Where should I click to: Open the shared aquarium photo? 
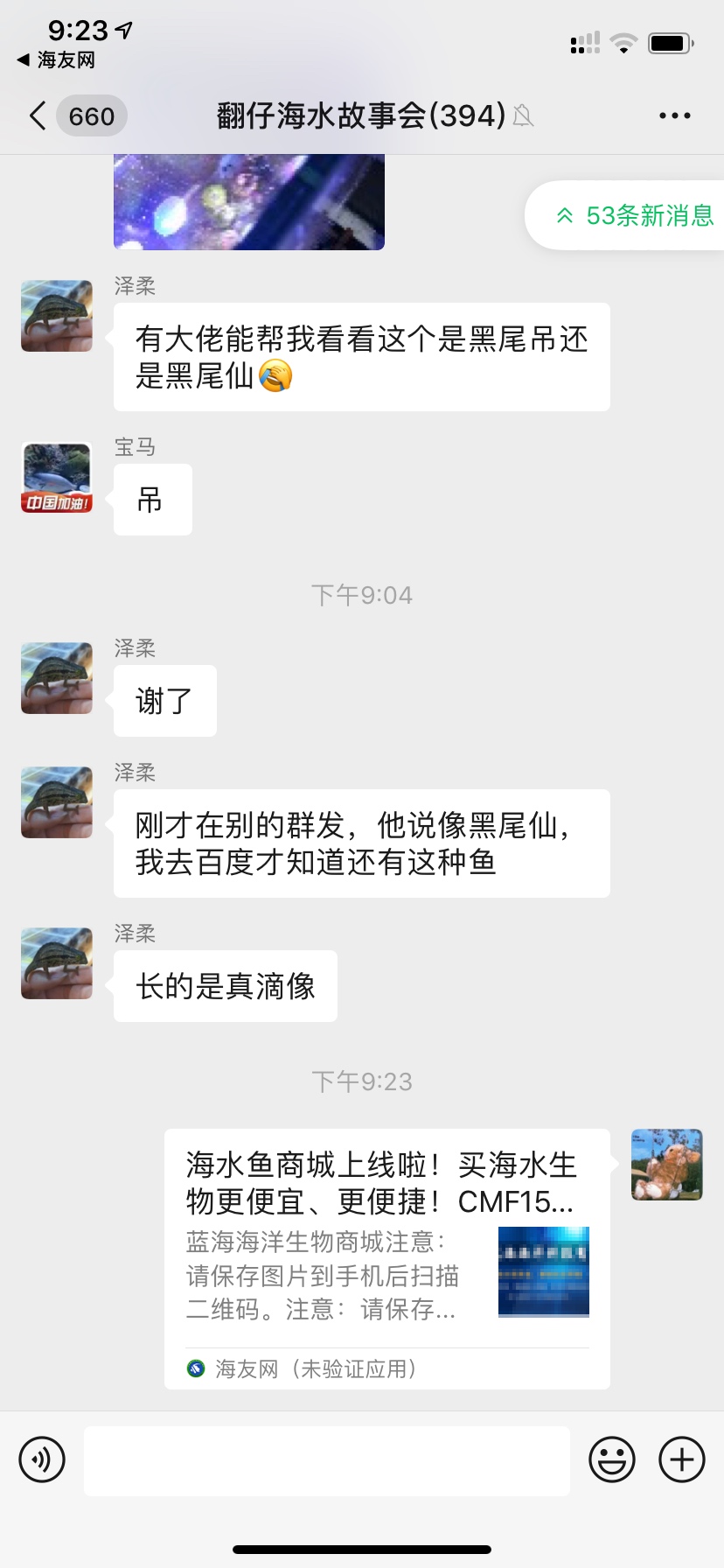tap(249, 202)
